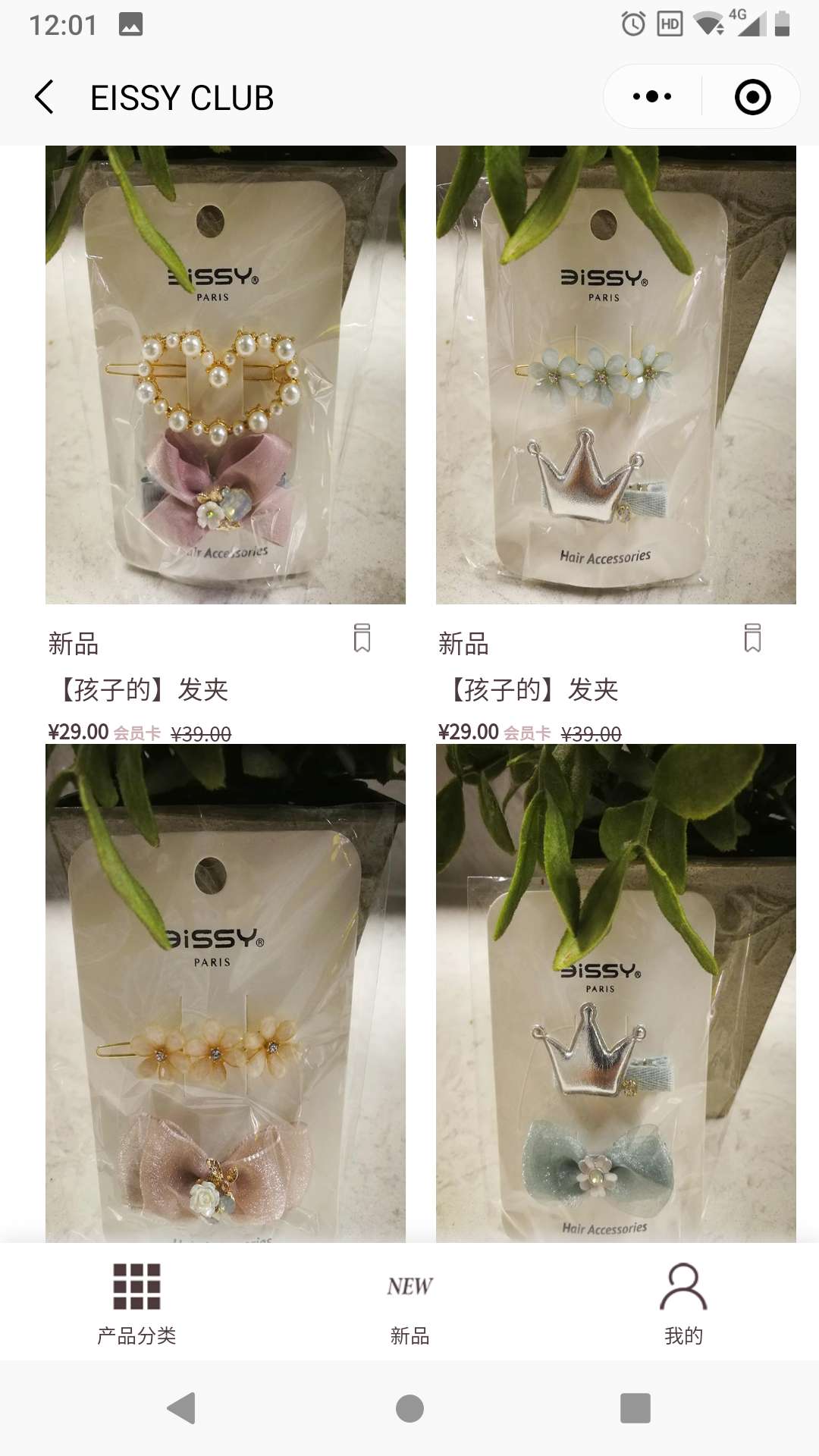The width and height of the screenshot is (819, 1456).
Task: Open system recent apps
Action: coord(635,1408)
